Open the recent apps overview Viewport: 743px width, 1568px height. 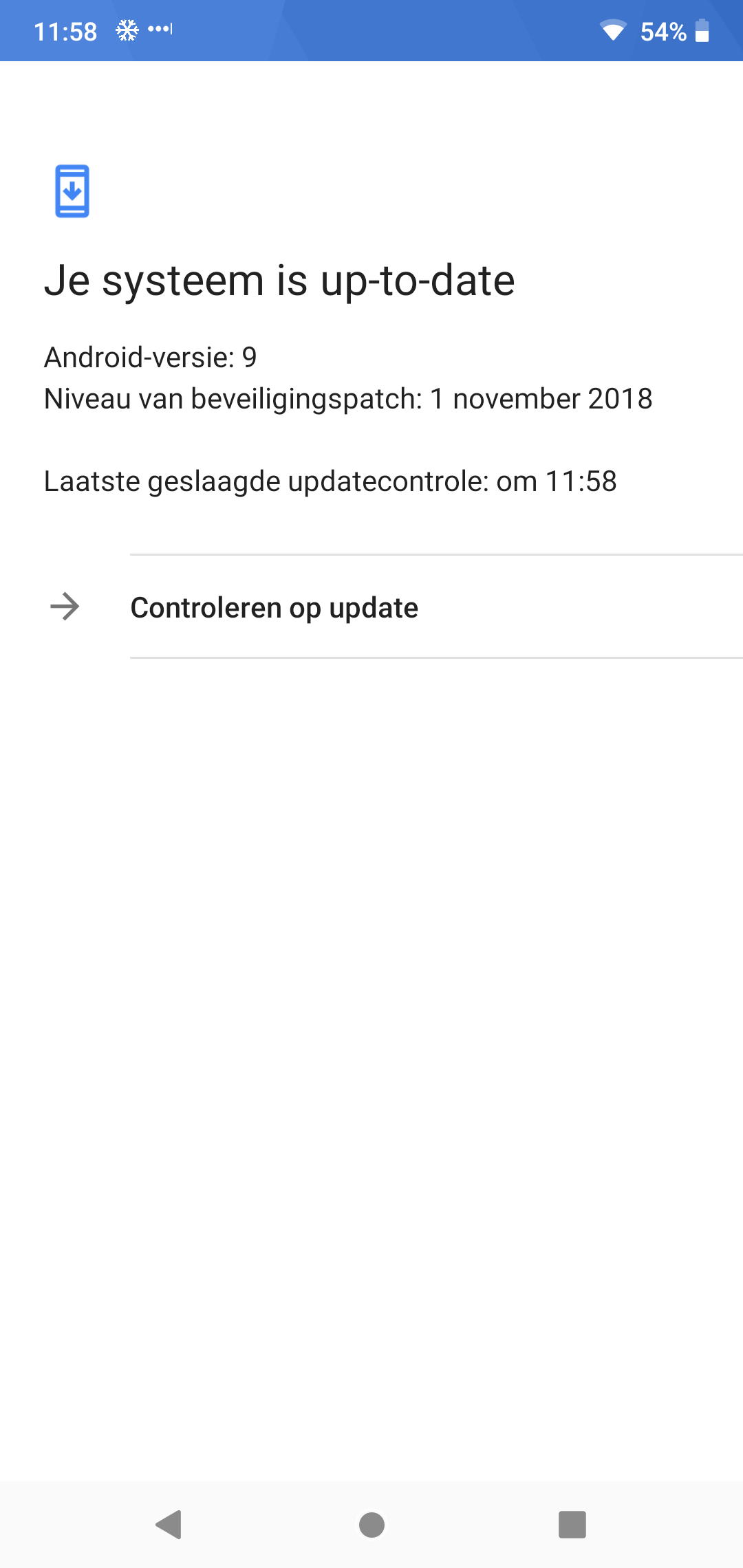click(x=572, y=1525)
